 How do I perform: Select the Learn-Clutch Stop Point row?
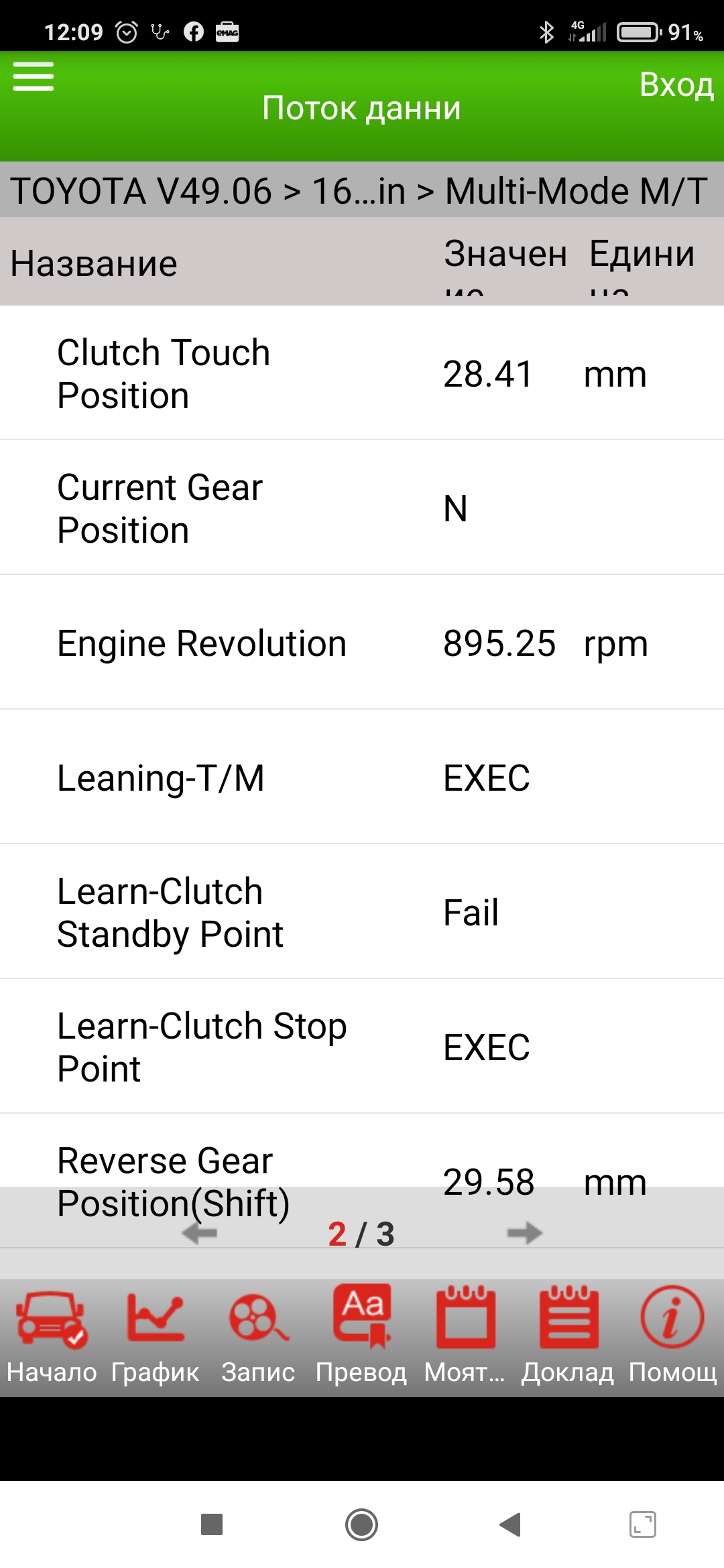pos(362,1047)
